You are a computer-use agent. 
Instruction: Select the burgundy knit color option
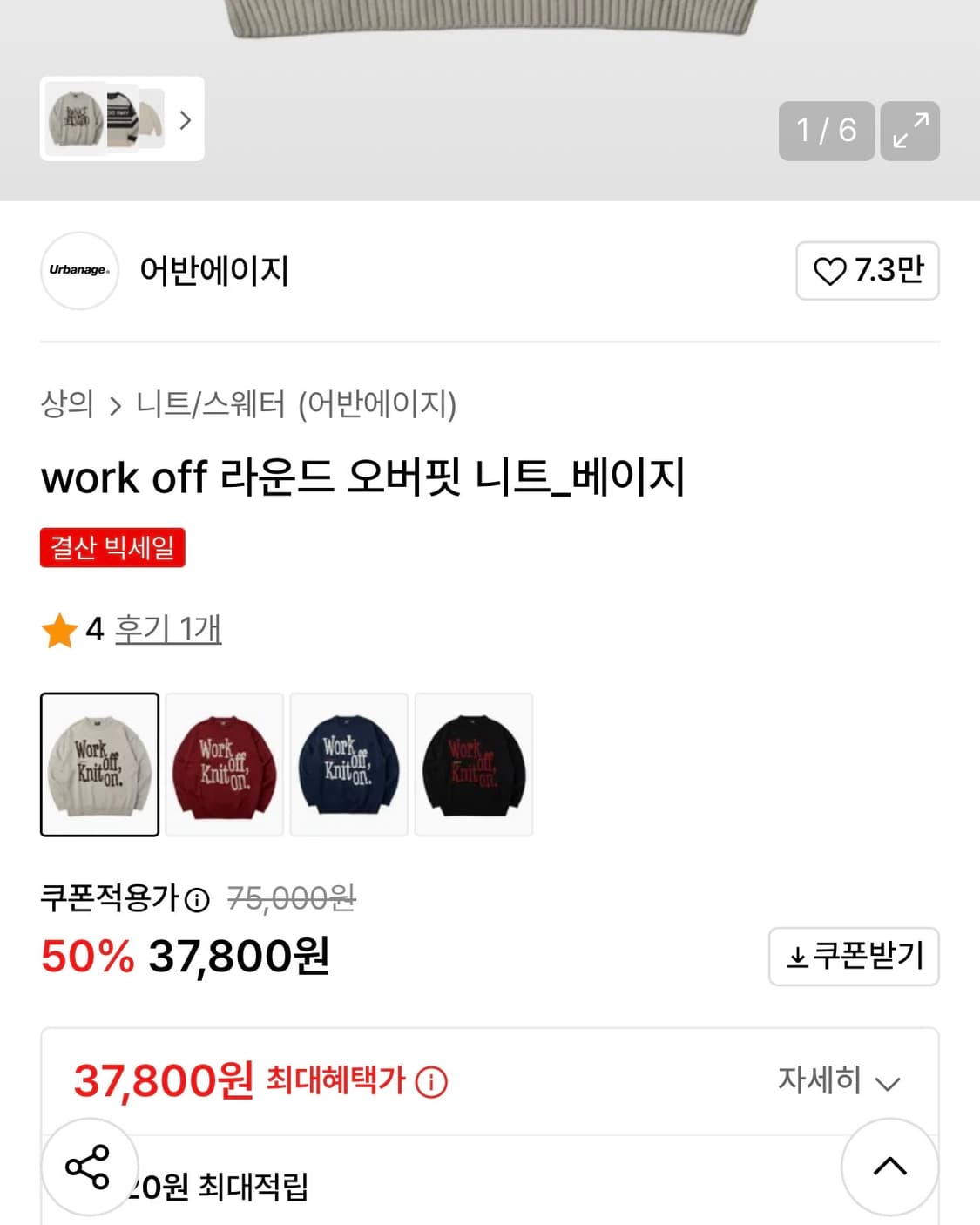pos(224,764)
